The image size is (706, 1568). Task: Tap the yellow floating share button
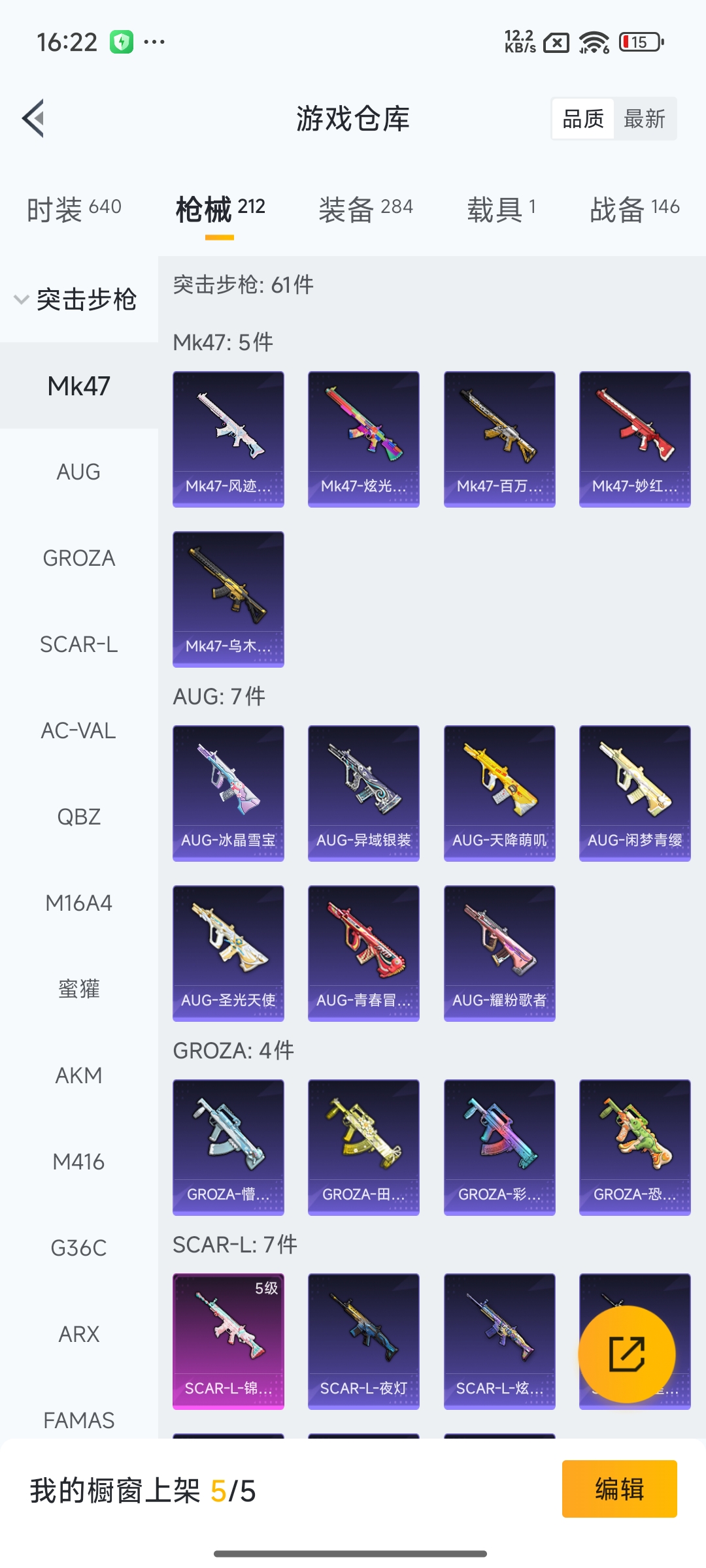point(626,1354)
